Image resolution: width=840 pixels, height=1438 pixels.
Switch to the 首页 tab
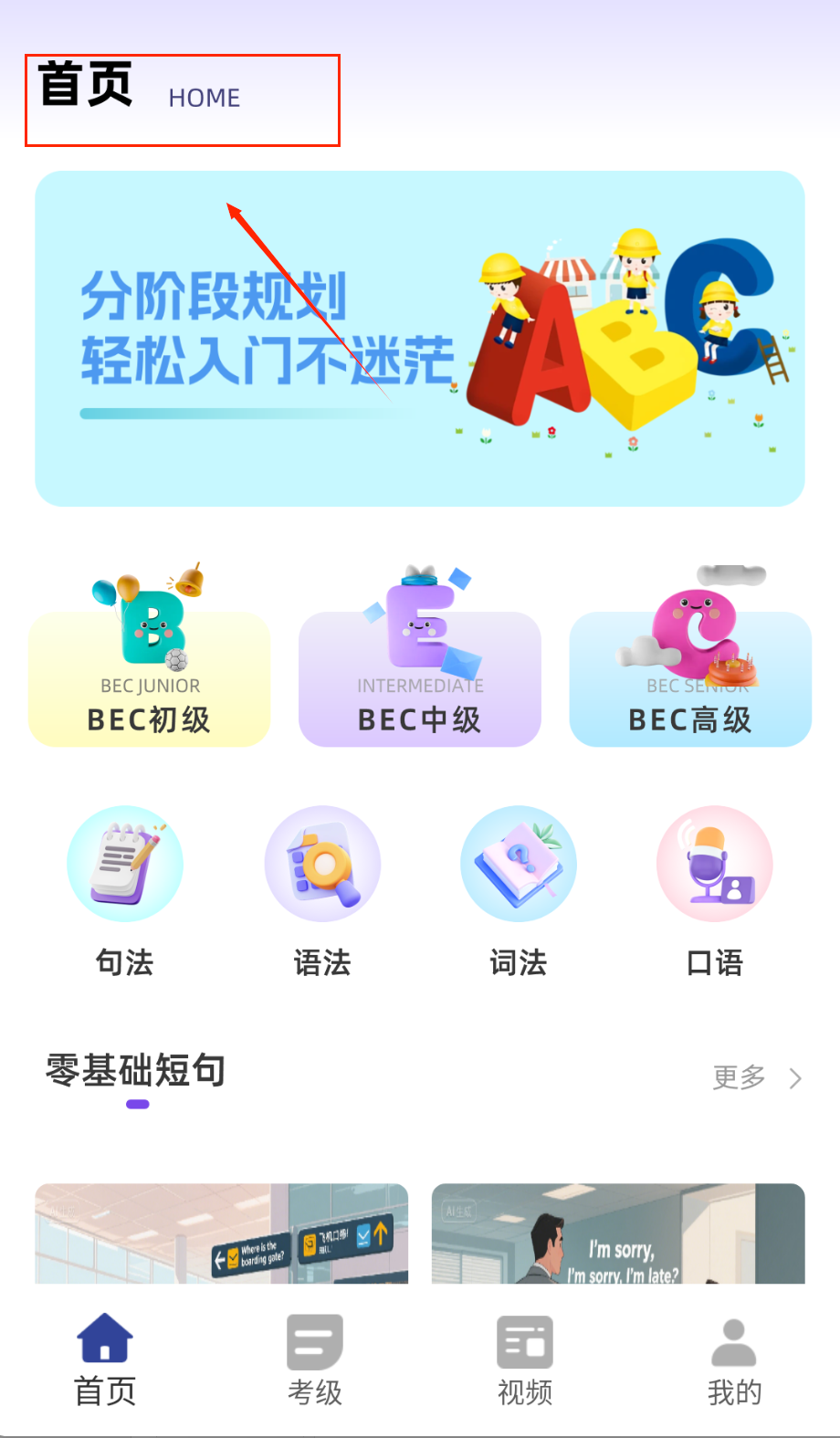tap(105, 1360)
